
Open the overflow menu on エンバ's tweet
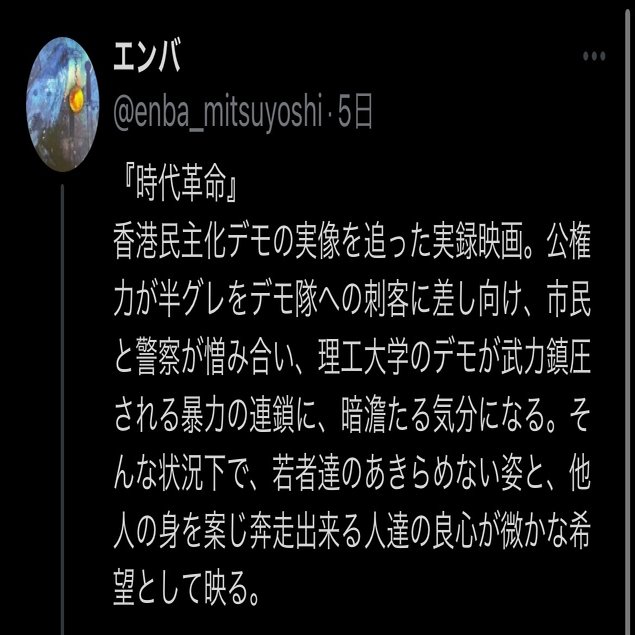pos(592,56)
